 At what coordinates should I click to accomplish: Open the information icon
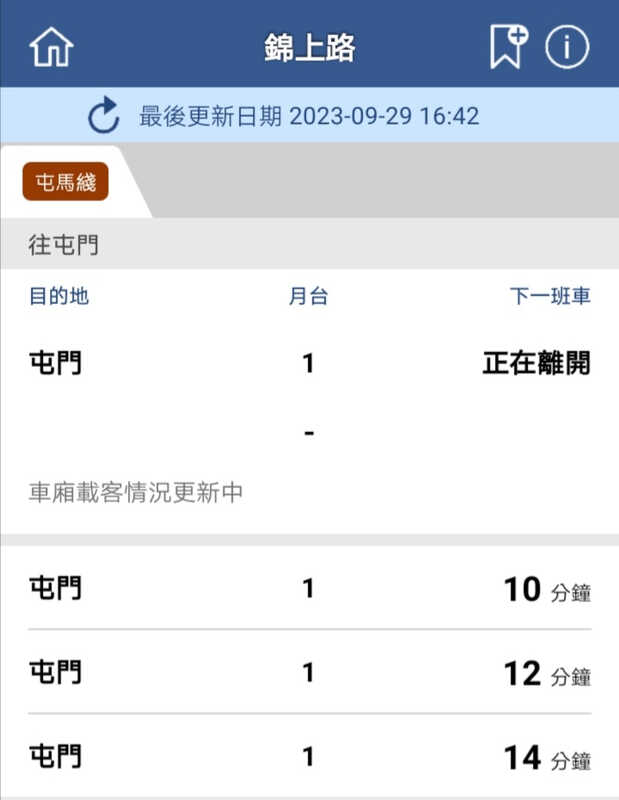[567, 47]
